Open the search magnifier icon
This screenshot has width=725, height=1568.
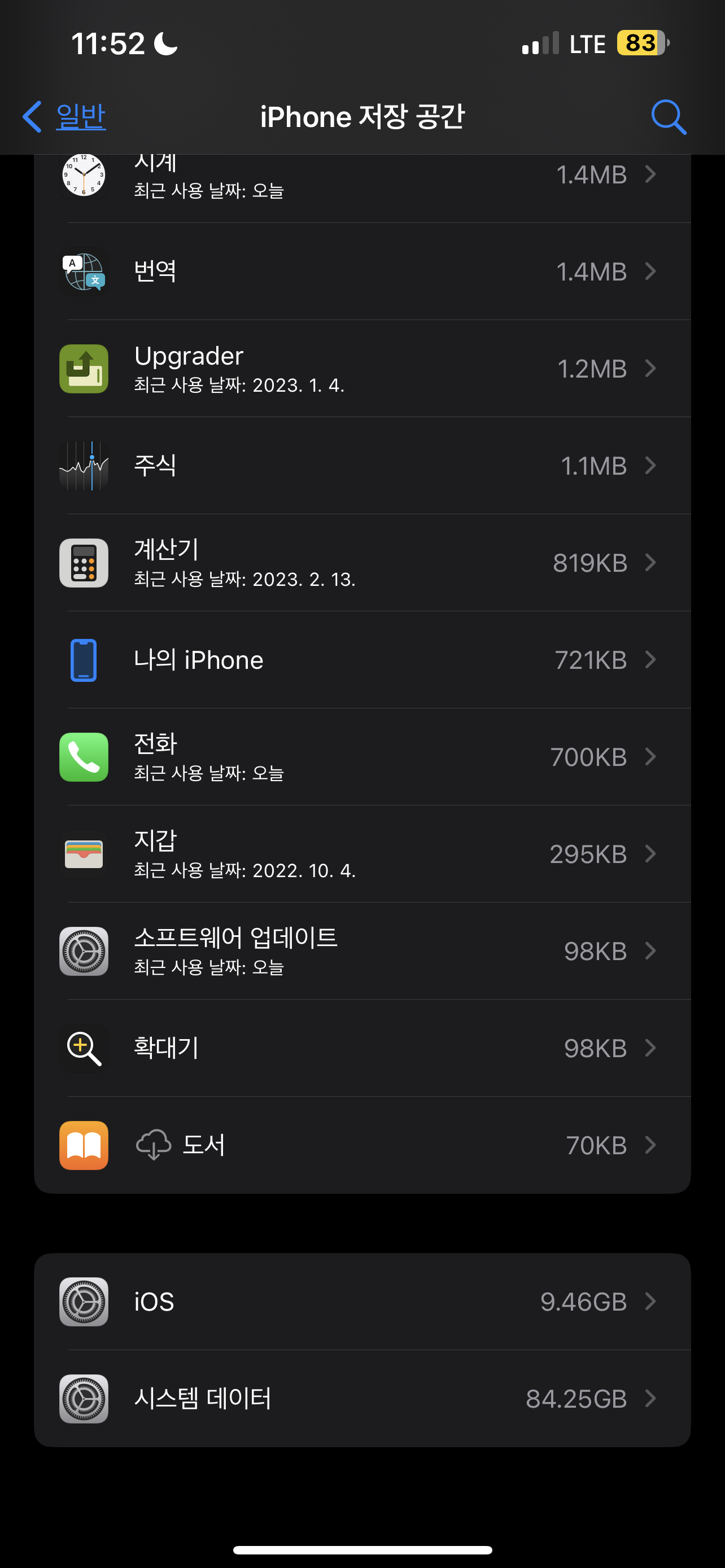669,116
